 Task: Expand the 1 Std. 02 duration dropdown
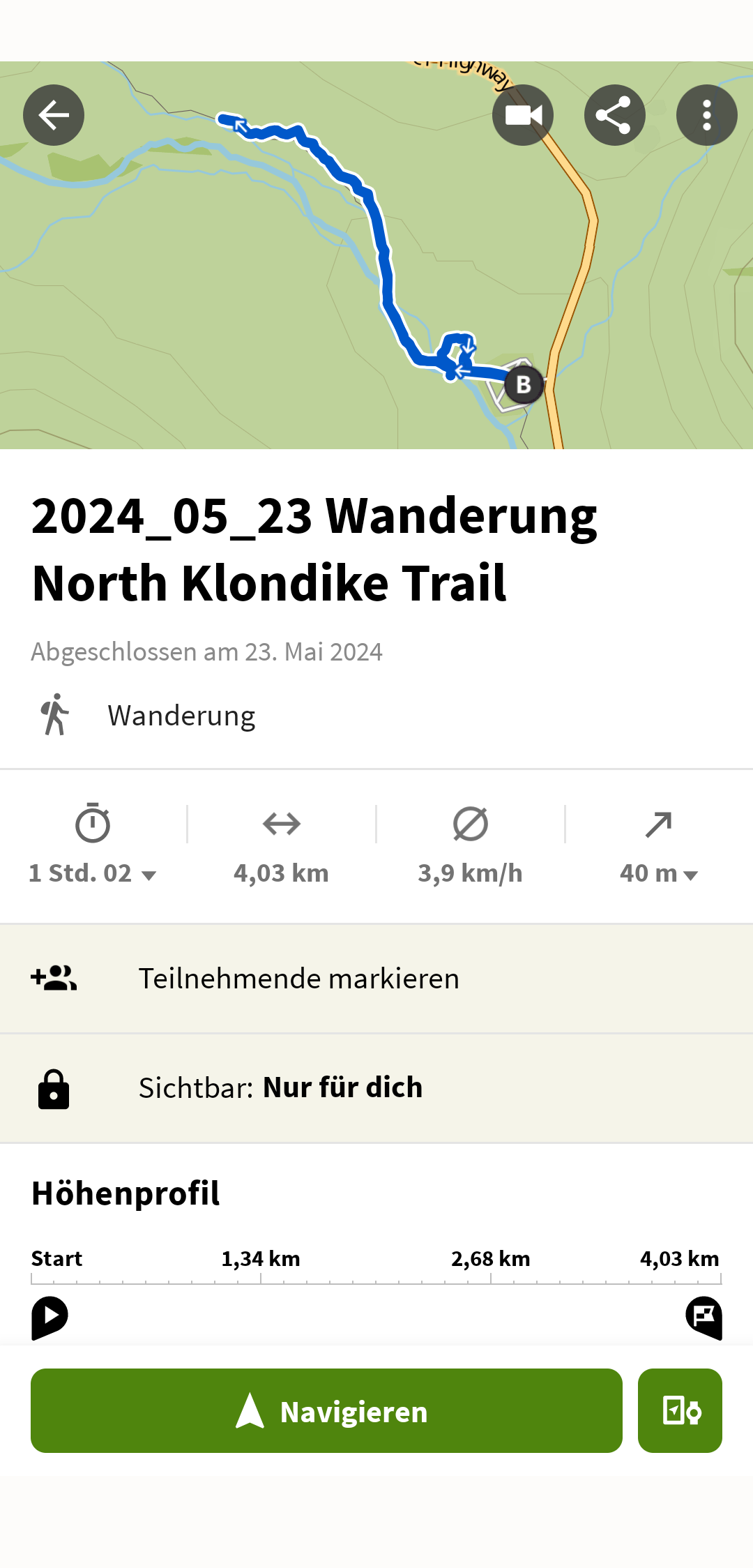pyautogui.click(x=93, y=873)
